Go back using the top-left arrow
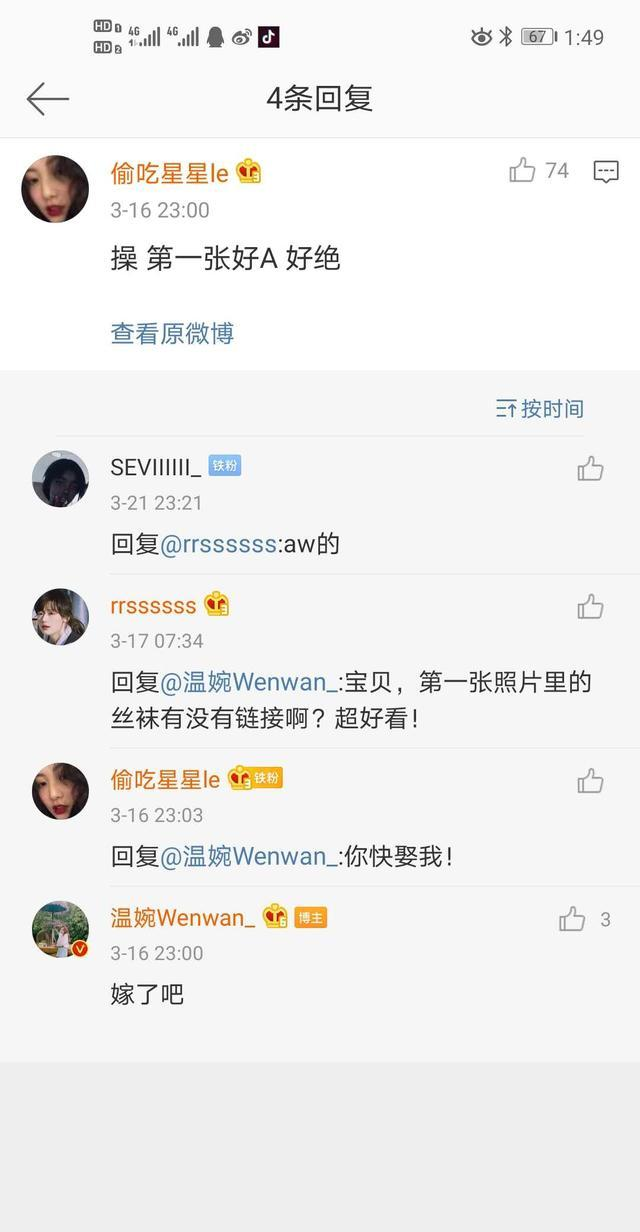This screenshot has width=640, height=1232. (x=47, y=99)
